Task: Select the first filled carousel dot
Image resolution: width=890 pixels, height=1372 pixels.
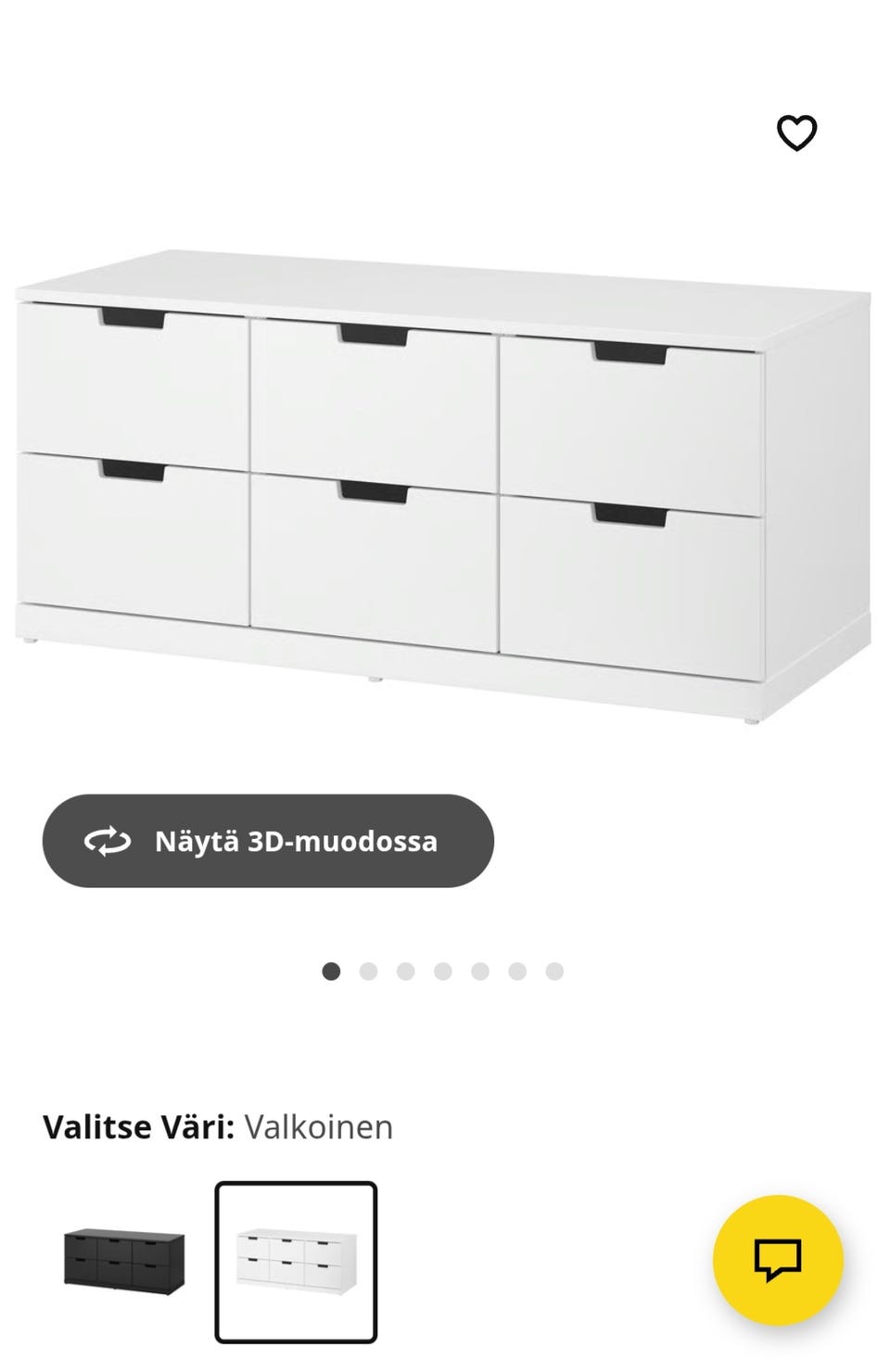Action: [x=331, y=970]
